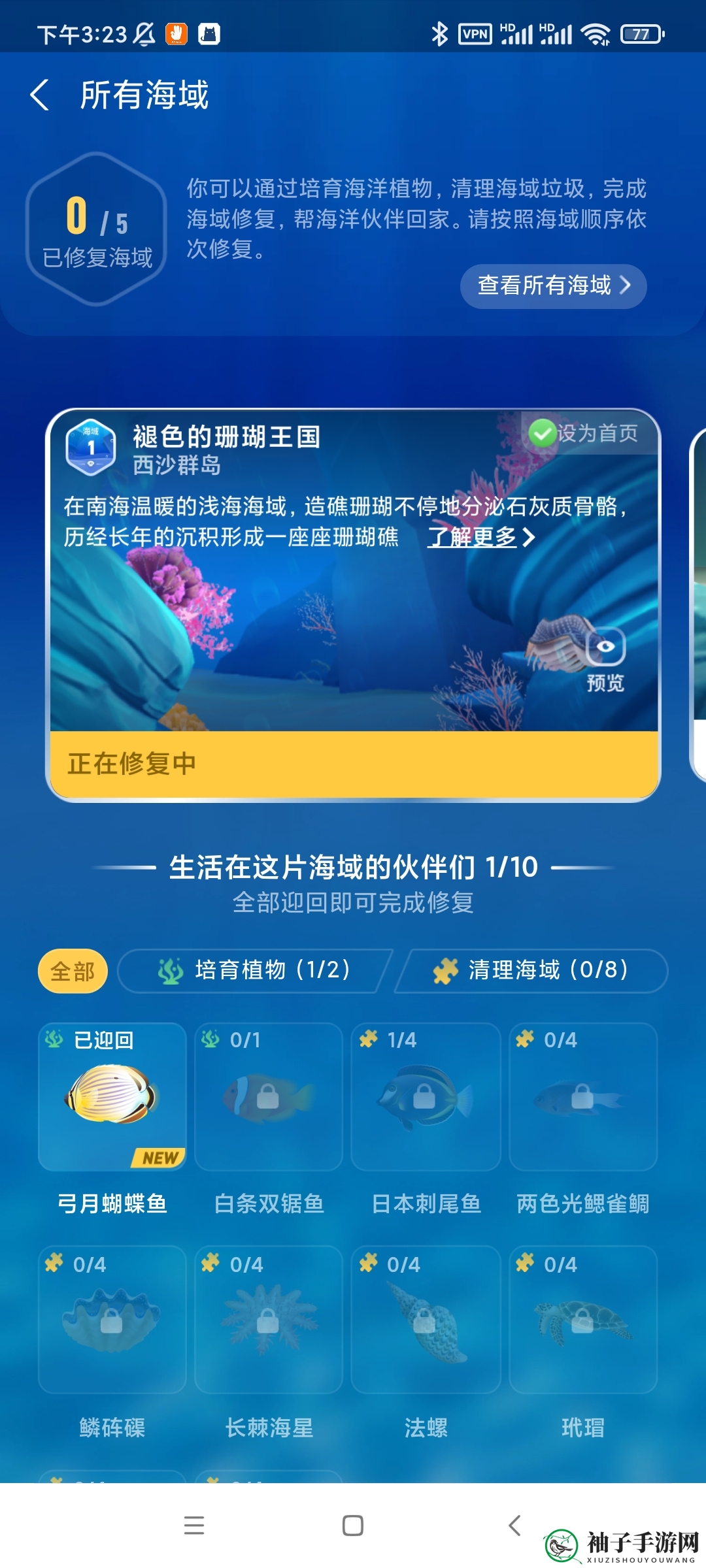Switch to 清理海域 (0/8) tab
706x1568 pixels.
[x=531, y=971]
